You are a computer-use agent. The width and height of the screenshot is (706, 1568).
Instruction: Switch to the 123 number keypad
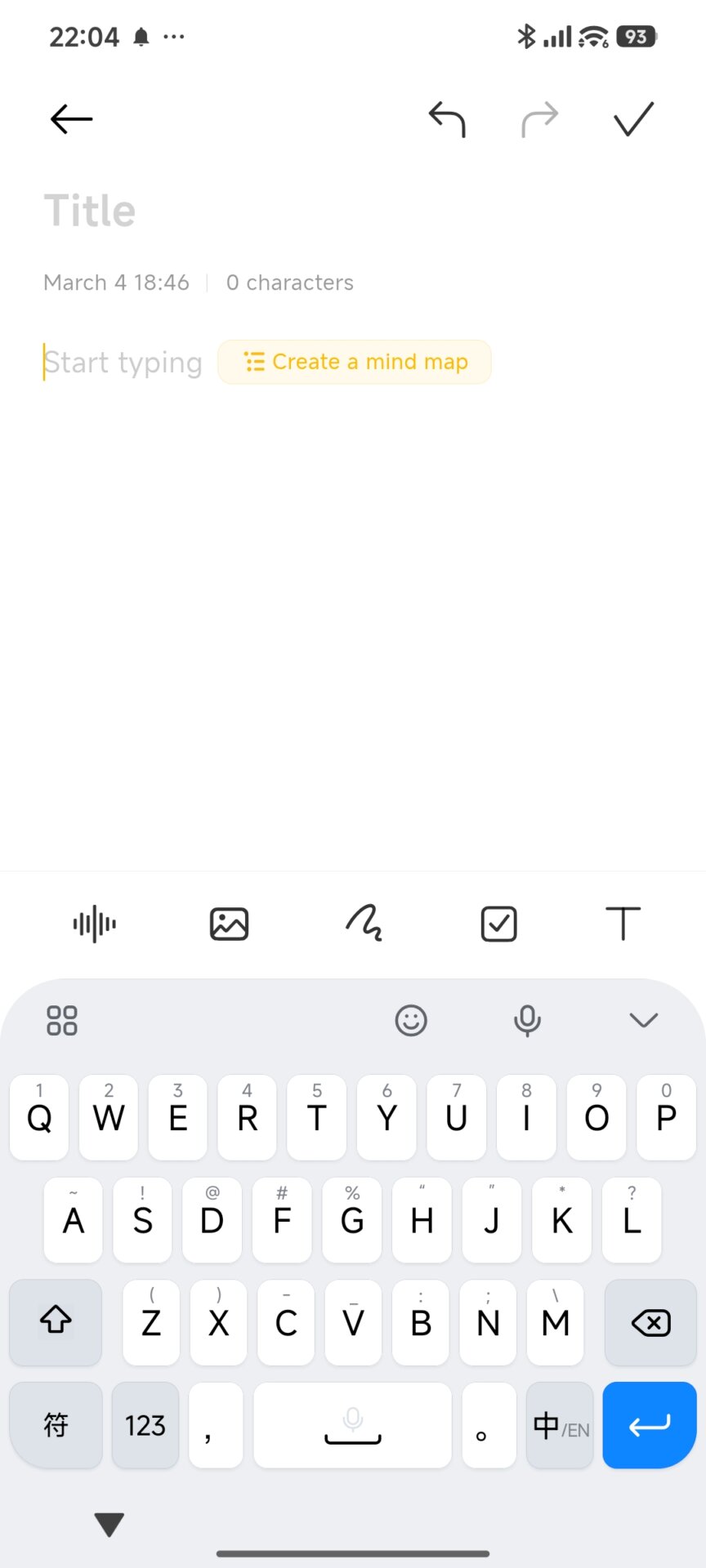tap(145, 1425)
